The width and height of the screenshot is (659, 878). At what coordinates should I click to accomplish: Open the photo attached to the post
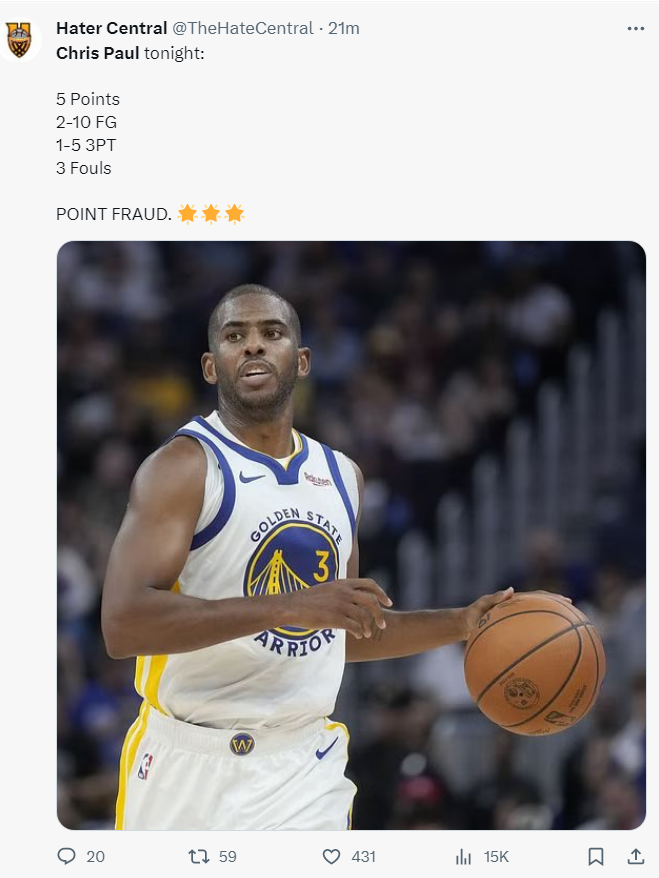point(351,535)
